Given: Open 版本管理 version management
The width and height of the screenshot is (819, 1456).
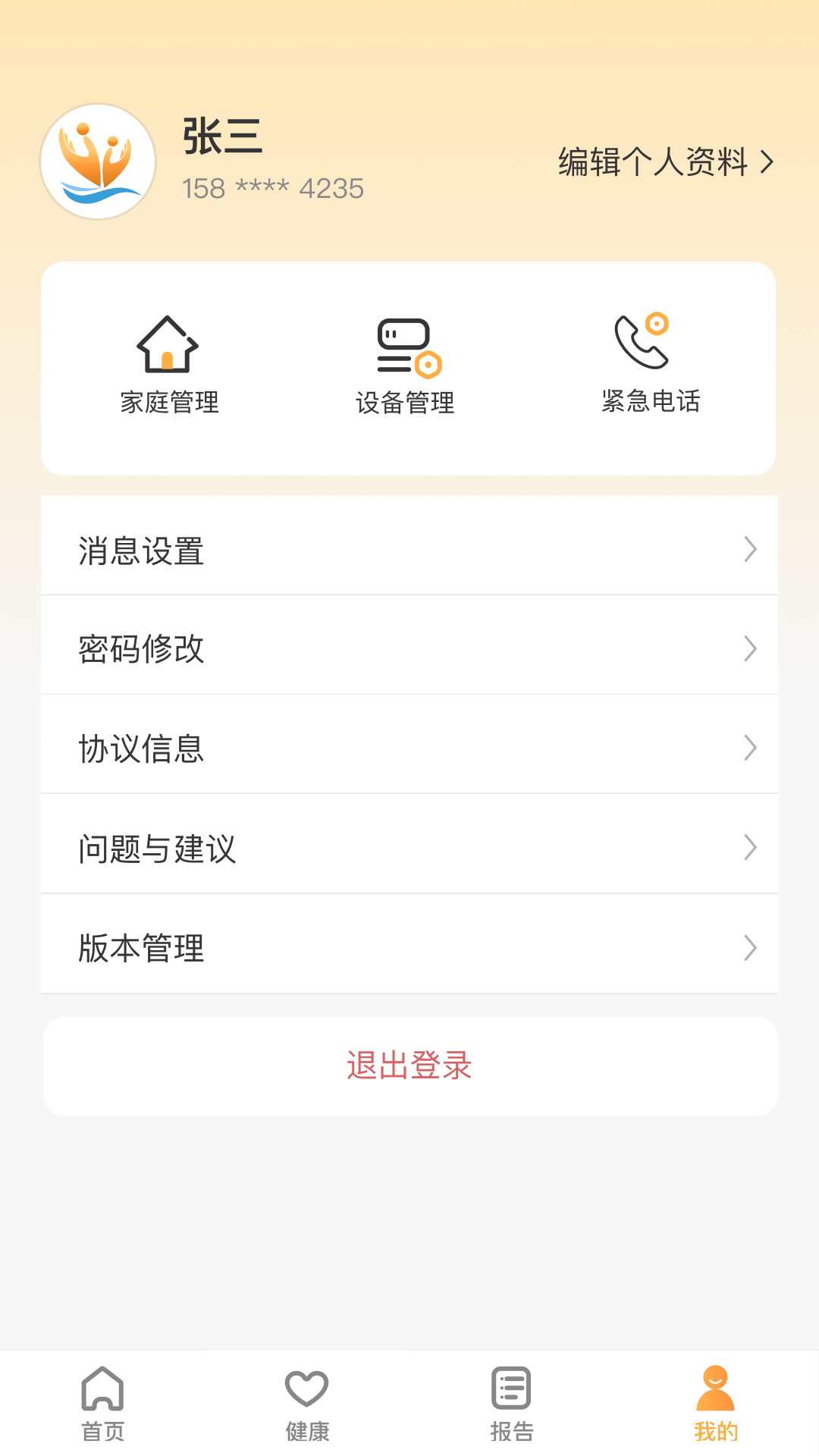Looking at the screenshot, I should [x=409, y=947].
